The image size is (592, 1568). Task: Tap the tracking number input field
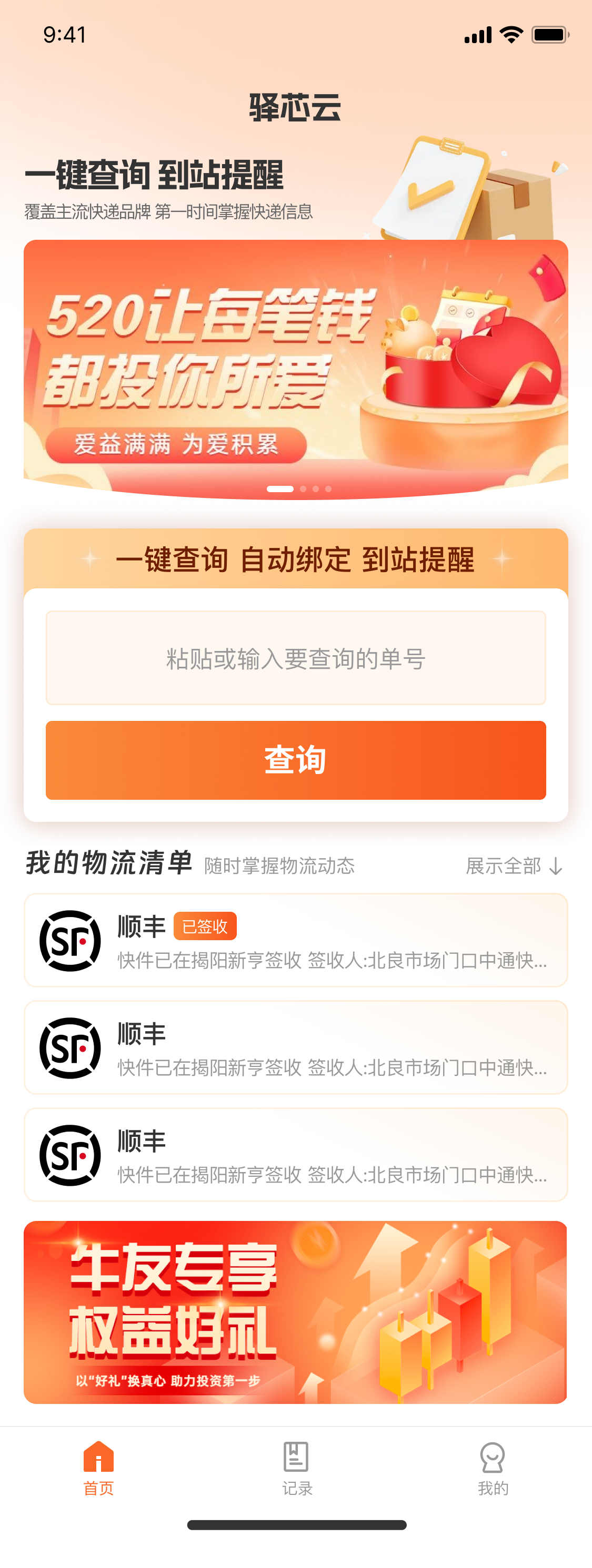(x=296, y=659)
